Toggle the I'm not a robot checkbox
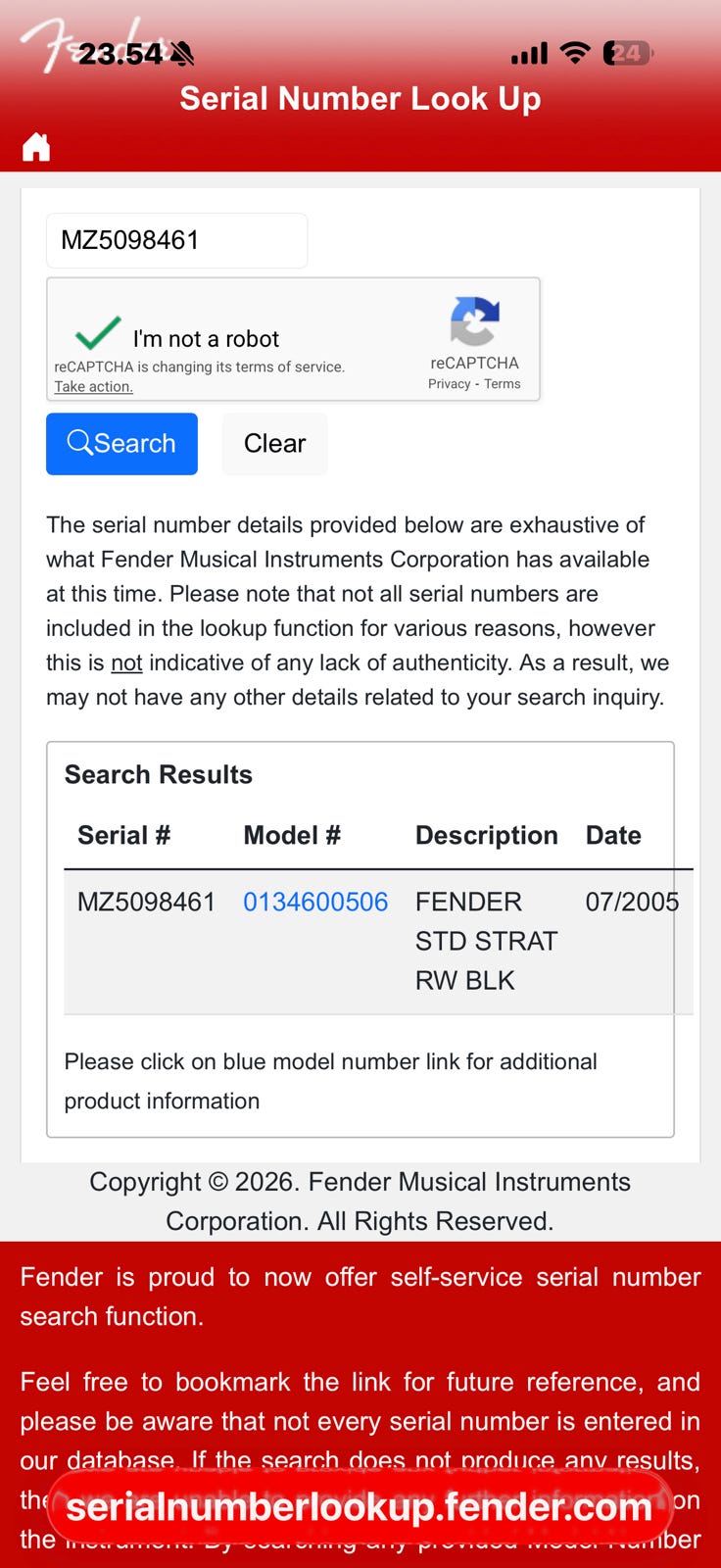Viewport: 721px width, 1568px height. [98, 335]
